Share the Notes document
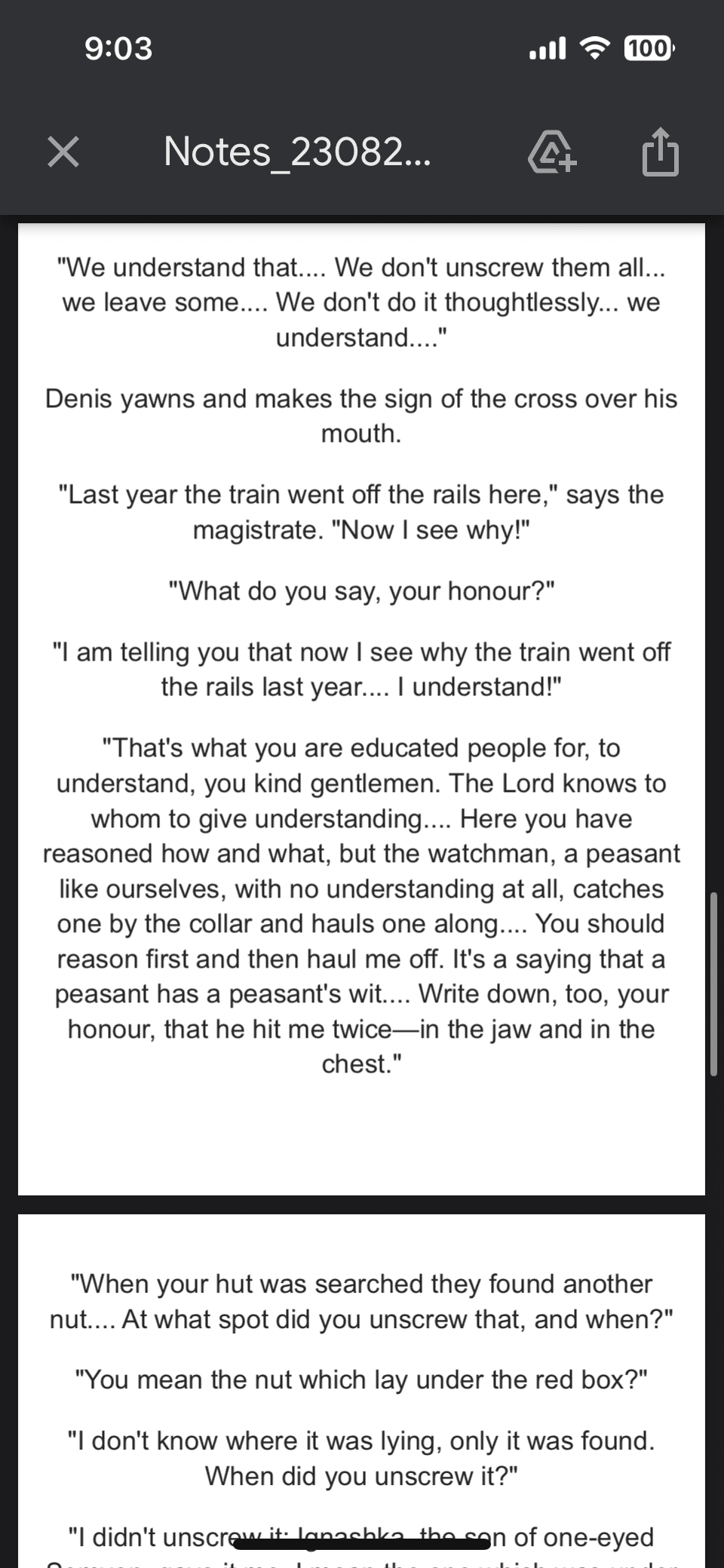Image resolution: width=724 pixels, height=1568 pixels. pyautogui.click(x=660, y=153)
